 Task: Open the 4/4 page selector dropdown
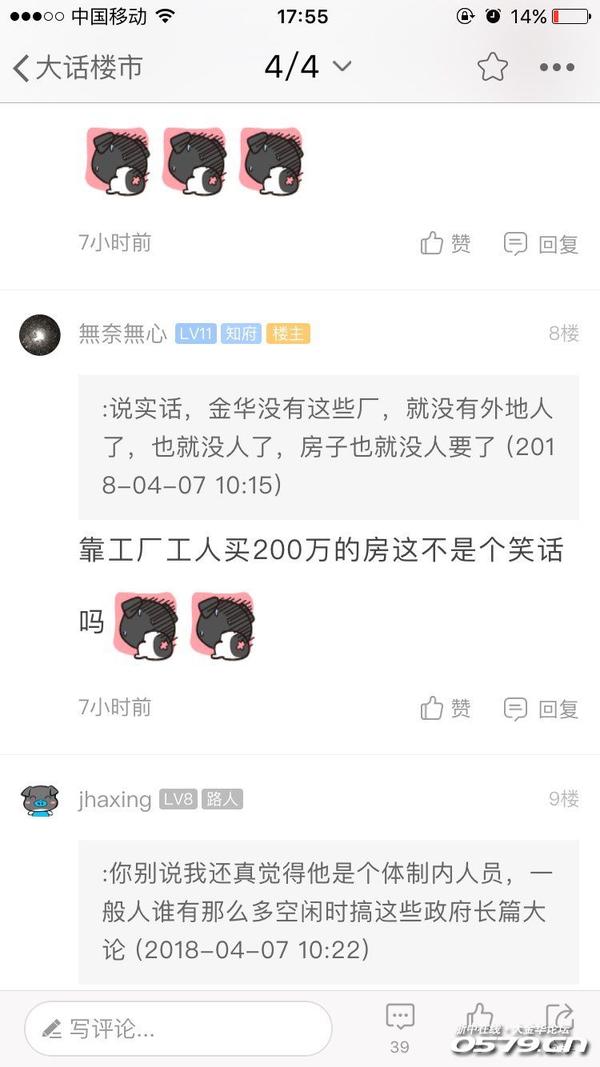307,67
